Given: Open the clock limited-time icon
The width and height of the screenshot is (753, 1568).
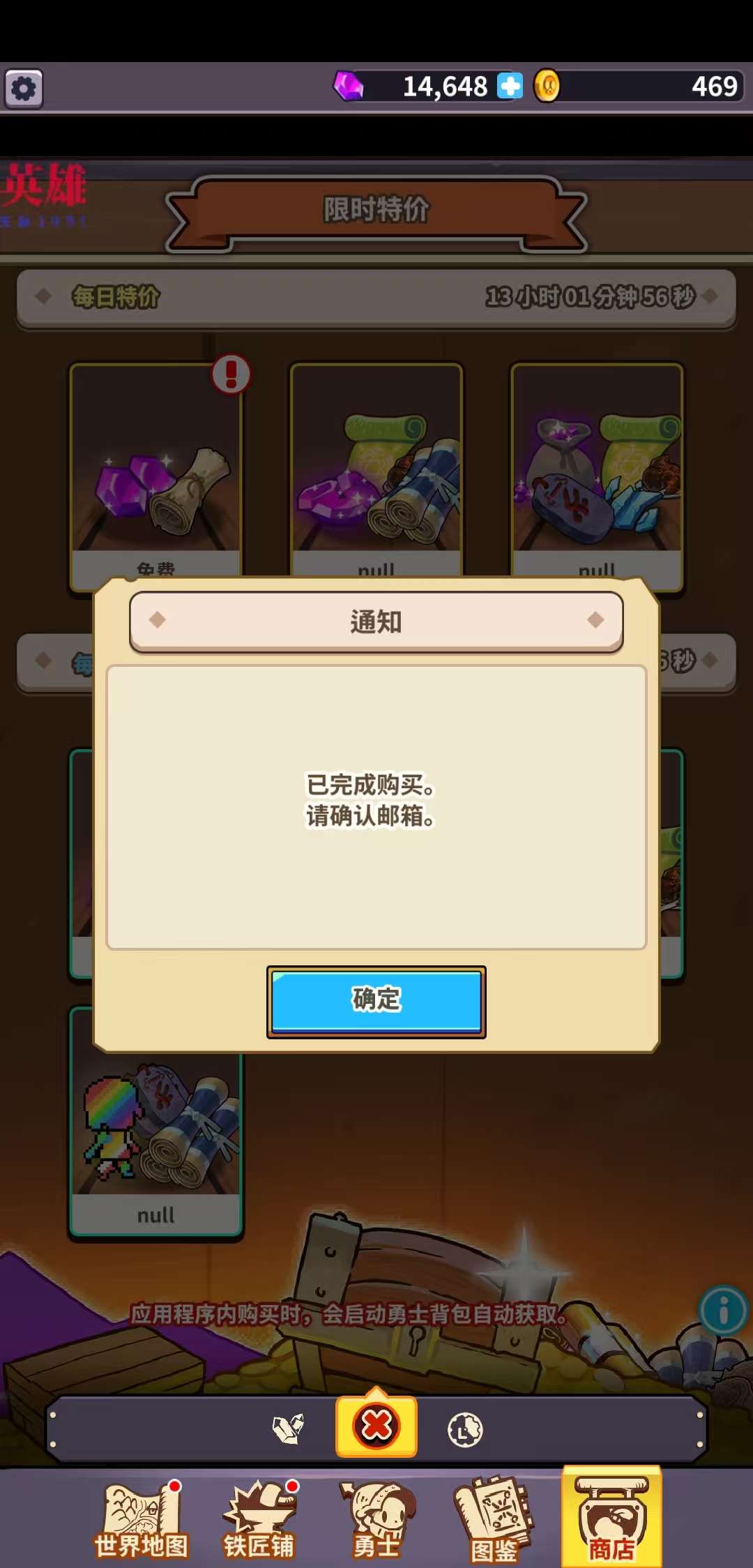Looking at the screenshot, I should [x=465, y=1430].
